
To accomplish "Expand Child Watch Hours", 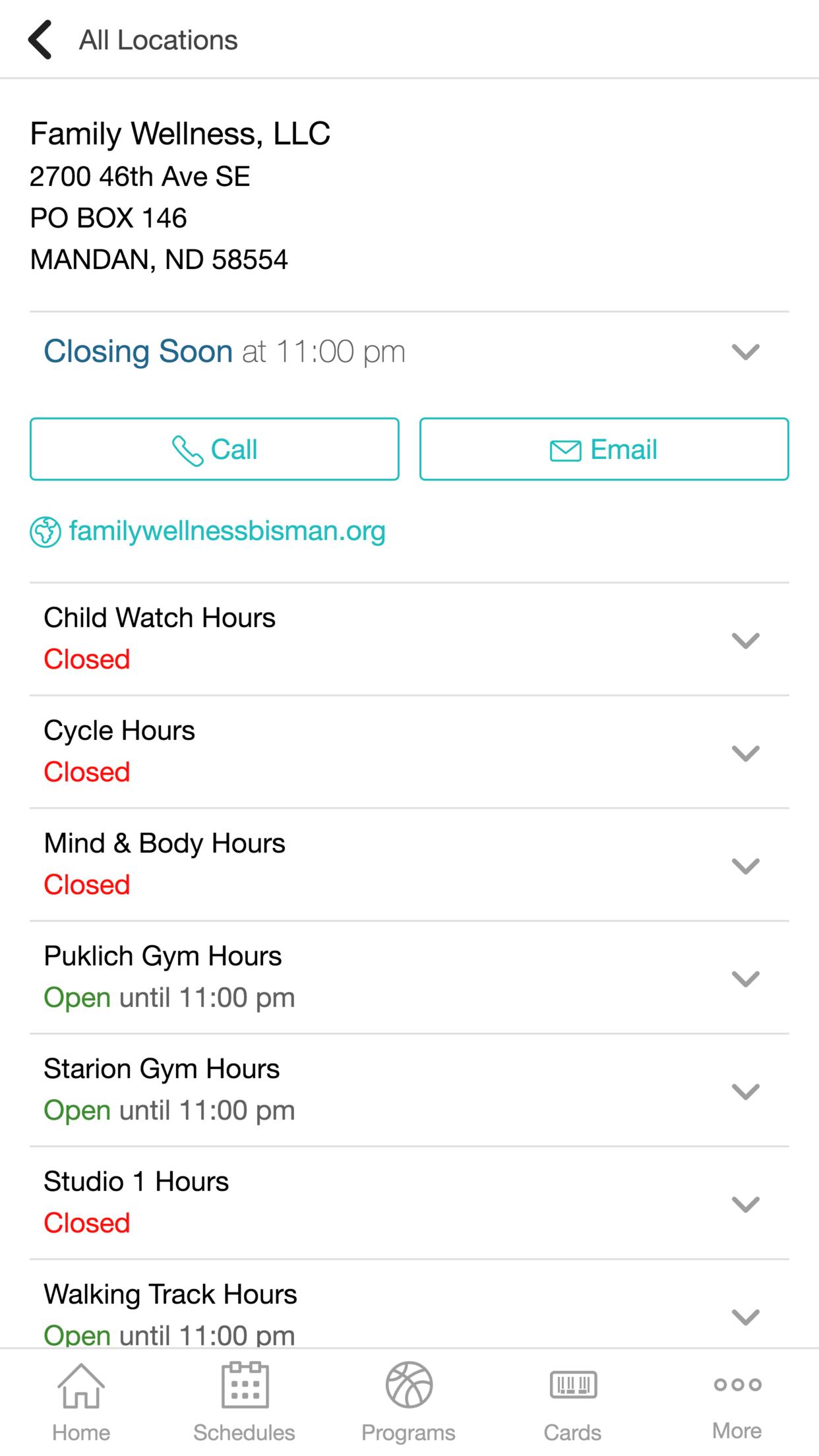I will tap(745, 640).
